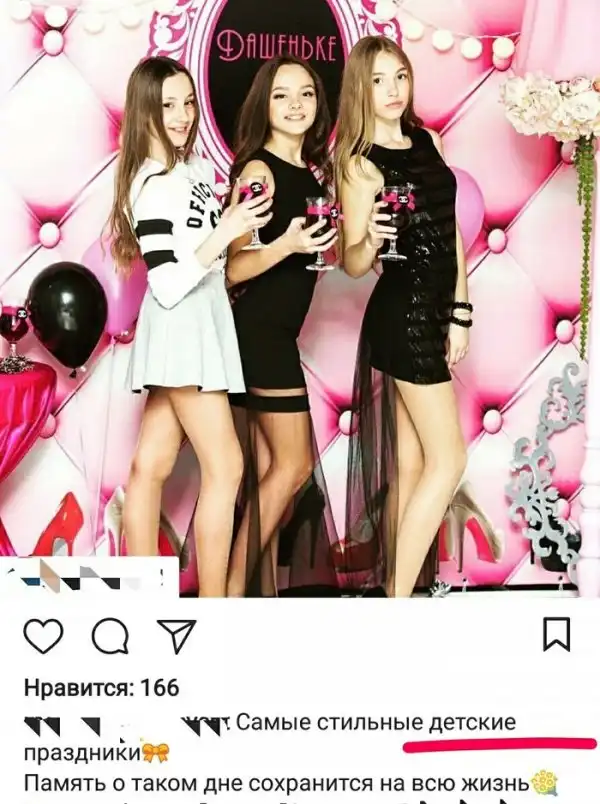The height and width of the screenshot is (804, 600).
Task: Save the post with the bookmark icon
Action: pyautogui.click(x=556, y=634)
